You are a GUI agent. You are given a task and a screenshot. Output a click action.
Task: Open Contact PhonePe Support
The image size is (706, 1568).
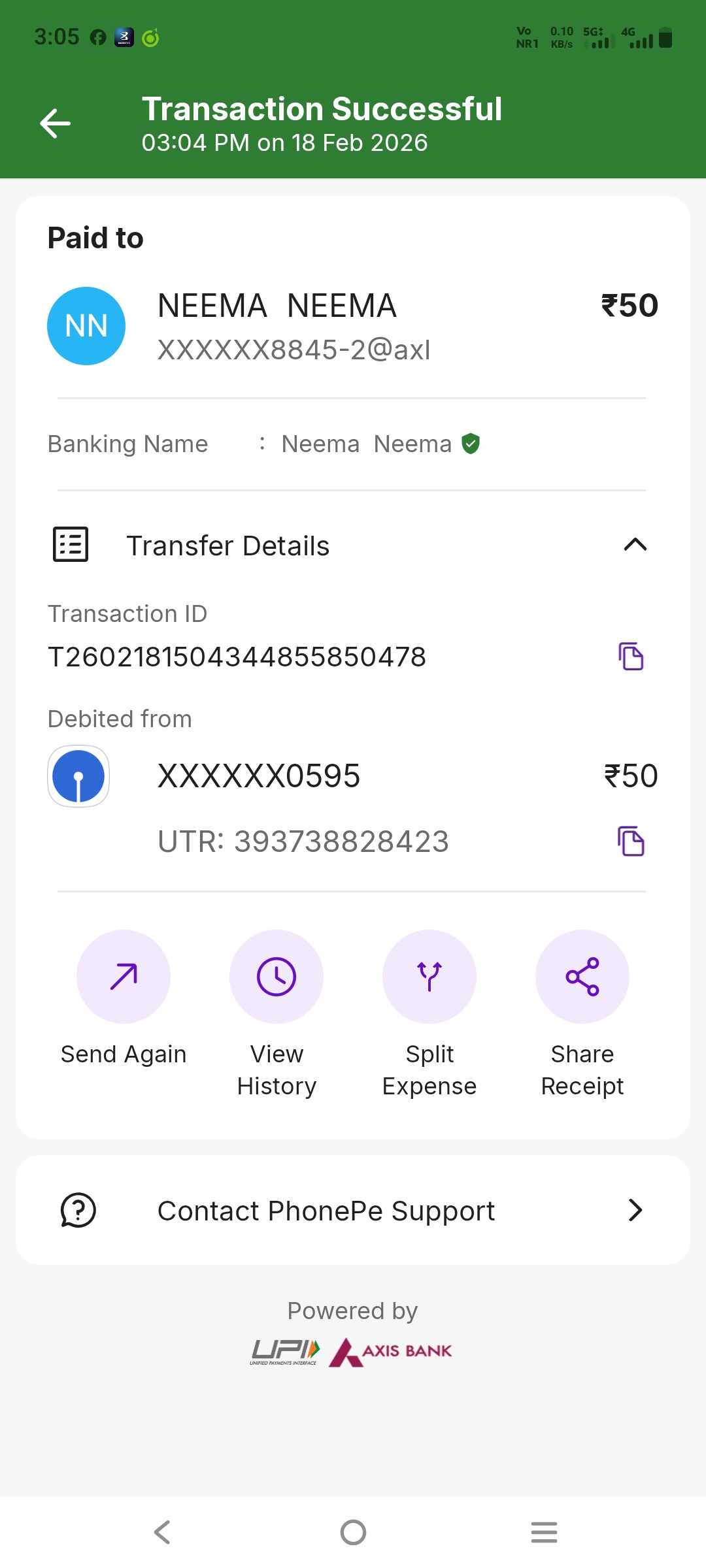pyautogui.click(x=353, y=1211)
